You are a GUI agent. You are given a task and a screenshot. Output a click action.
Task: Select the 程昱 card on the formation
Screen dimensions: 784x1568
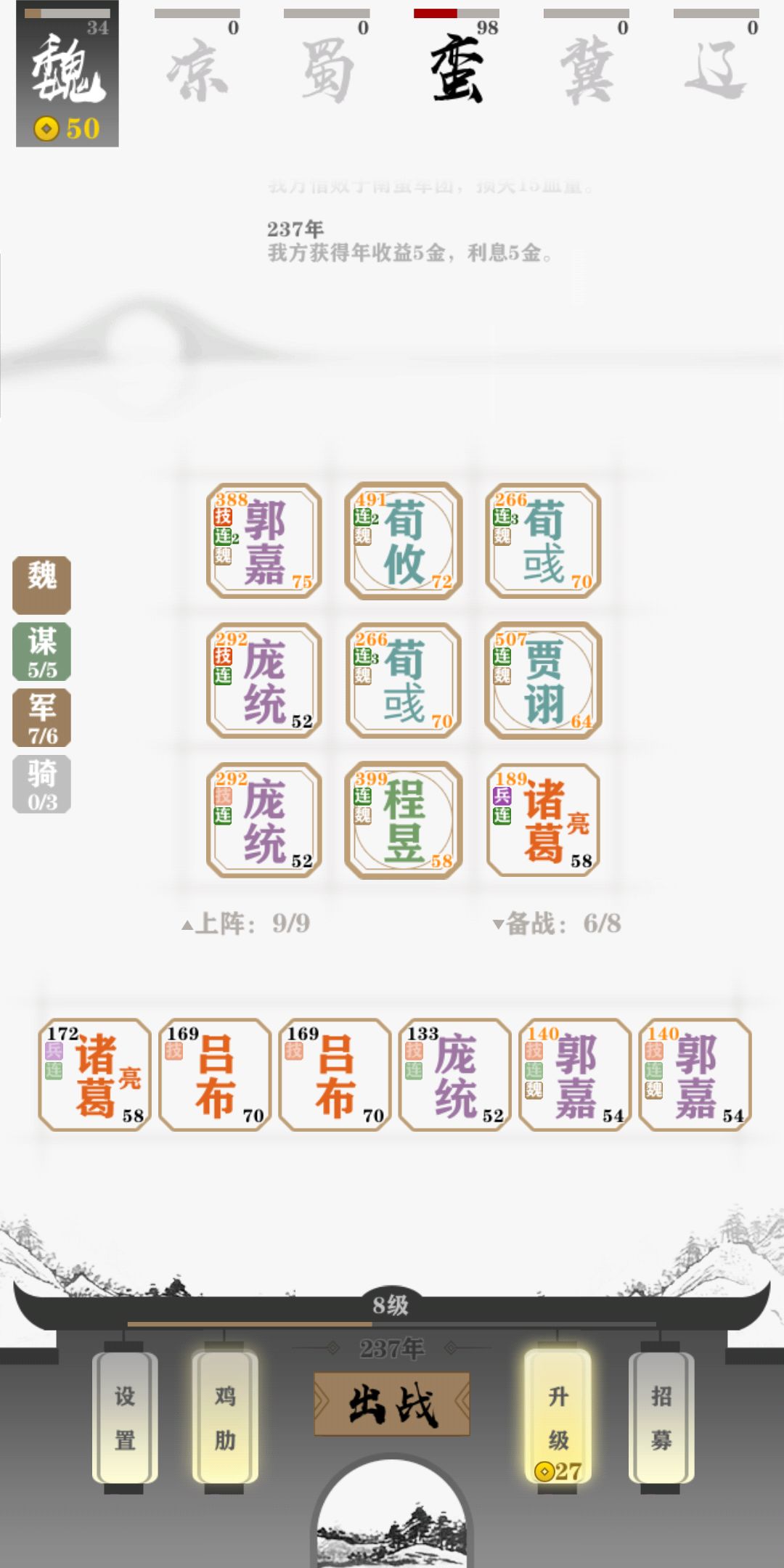tap(404, 820)
